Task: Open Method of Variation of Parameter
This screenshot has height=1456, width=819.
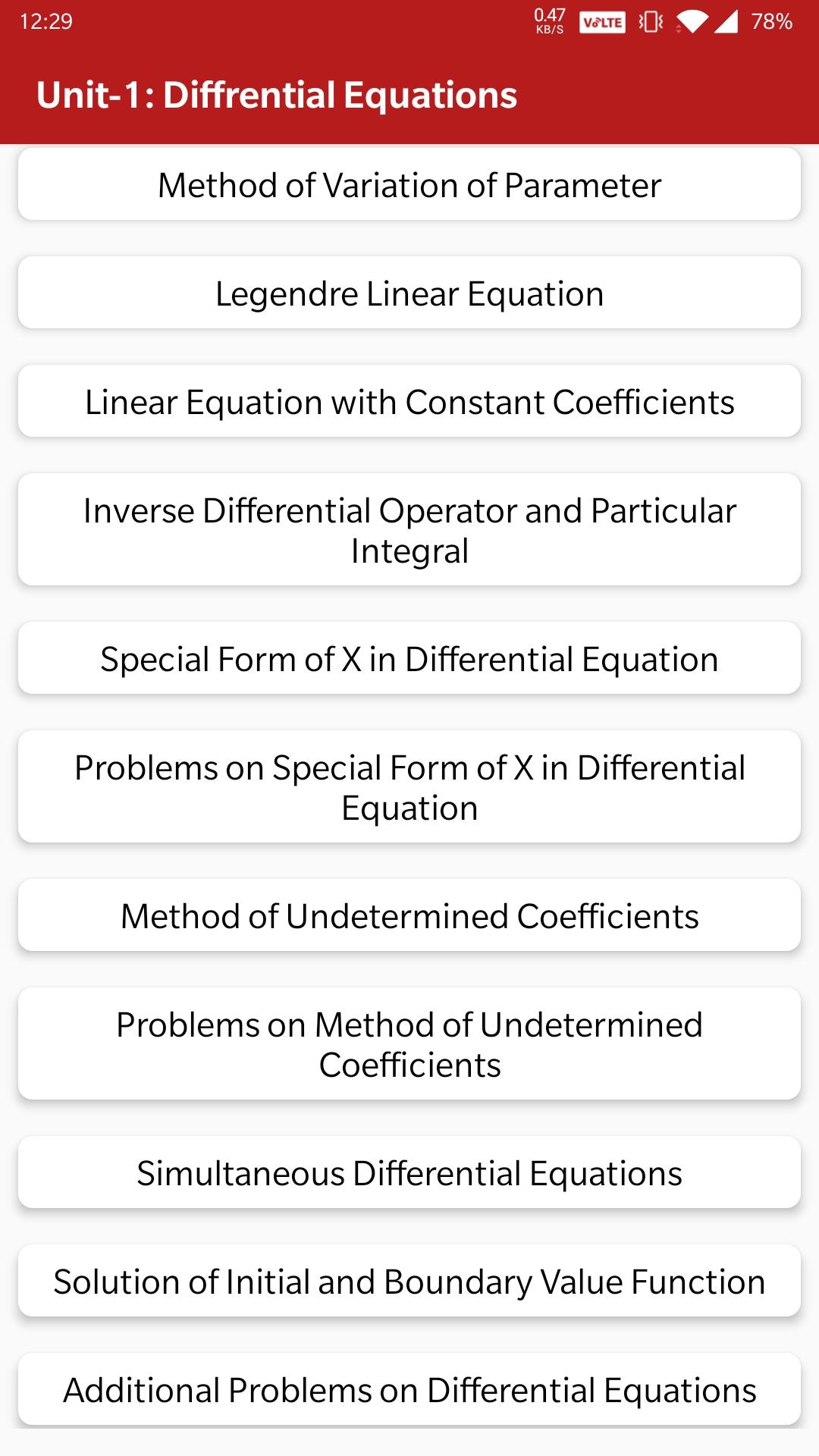Action: click(x=409, y=185)
